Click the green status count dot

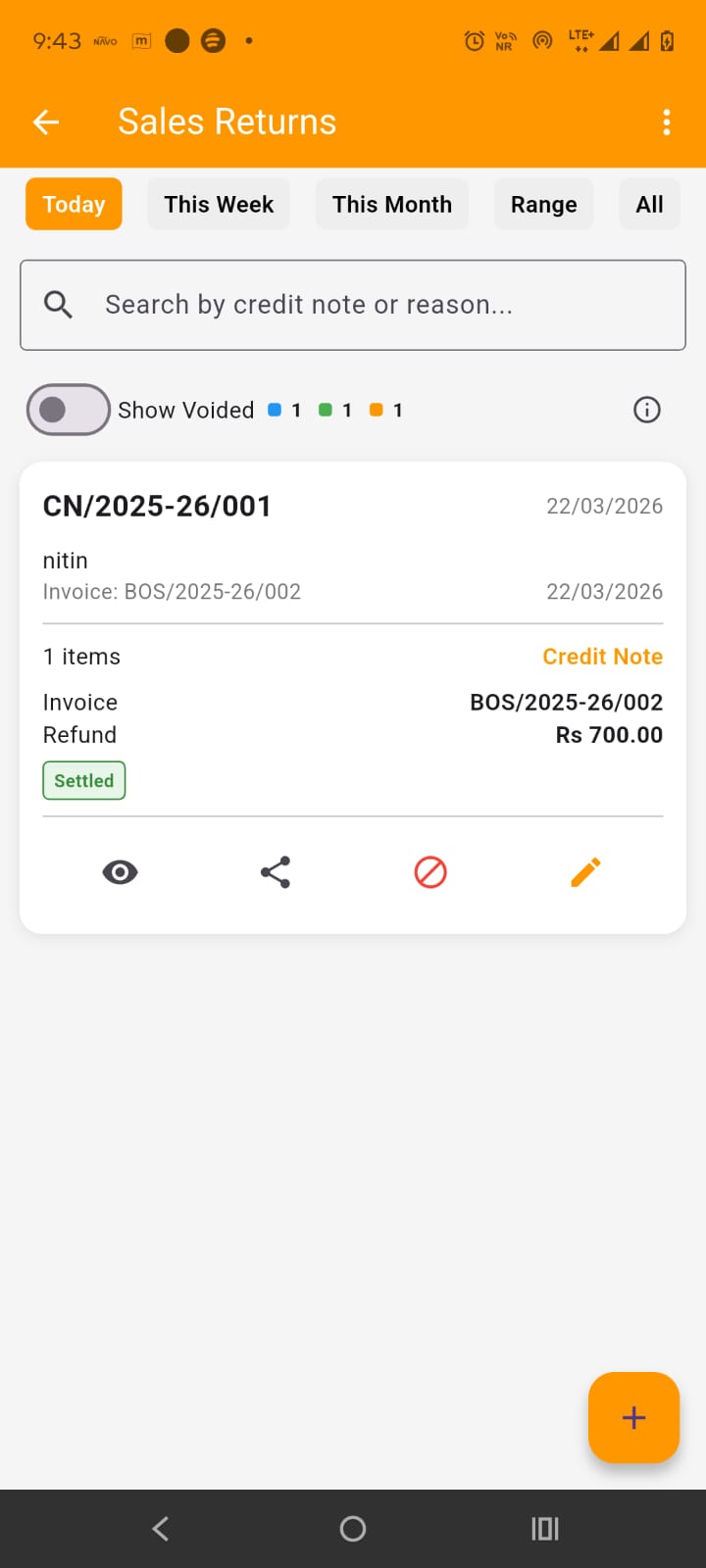pos(327,410)
